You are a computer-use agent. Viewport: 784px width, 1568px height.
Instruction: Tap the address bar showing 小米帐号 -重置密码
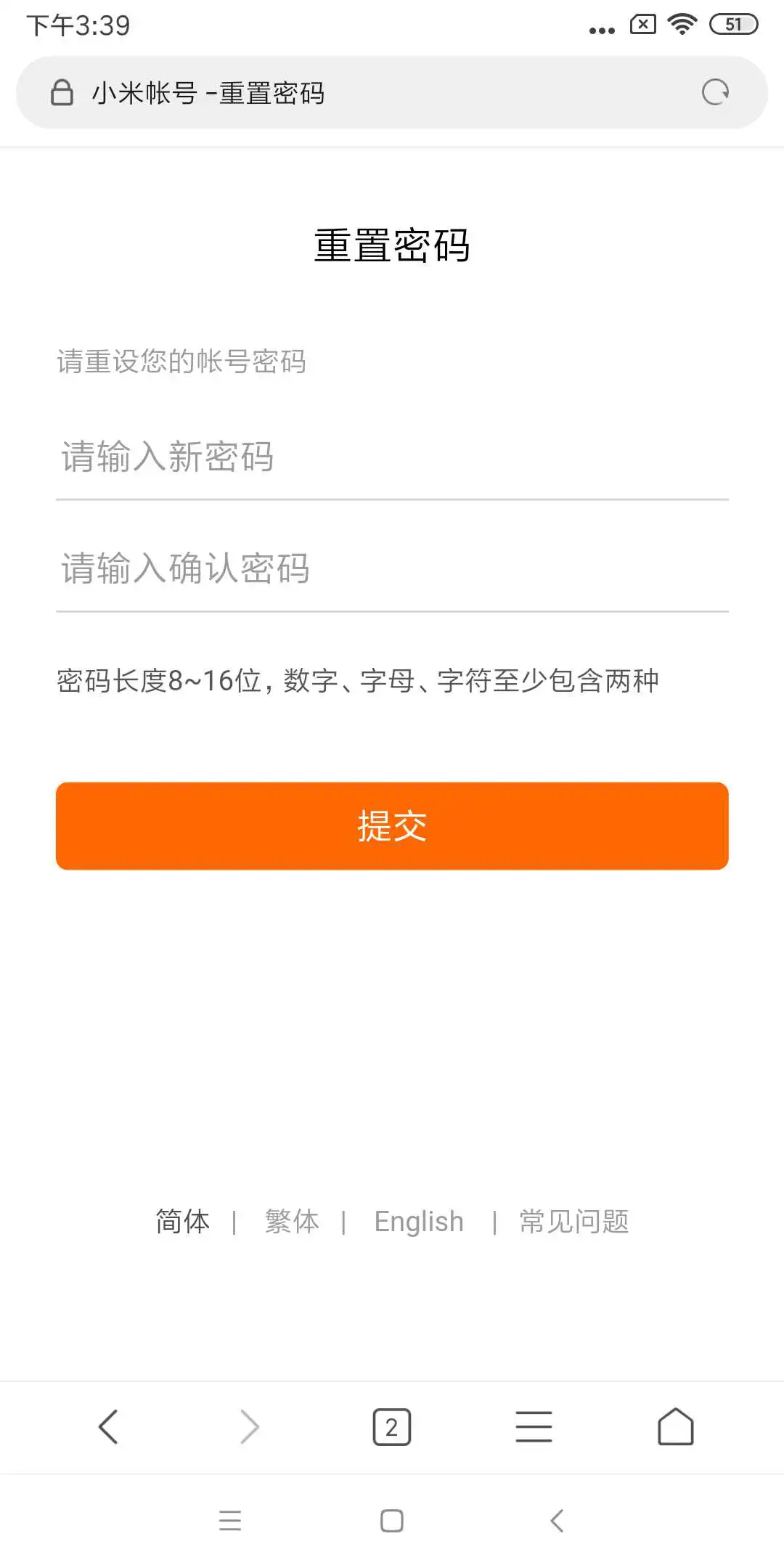363,93
